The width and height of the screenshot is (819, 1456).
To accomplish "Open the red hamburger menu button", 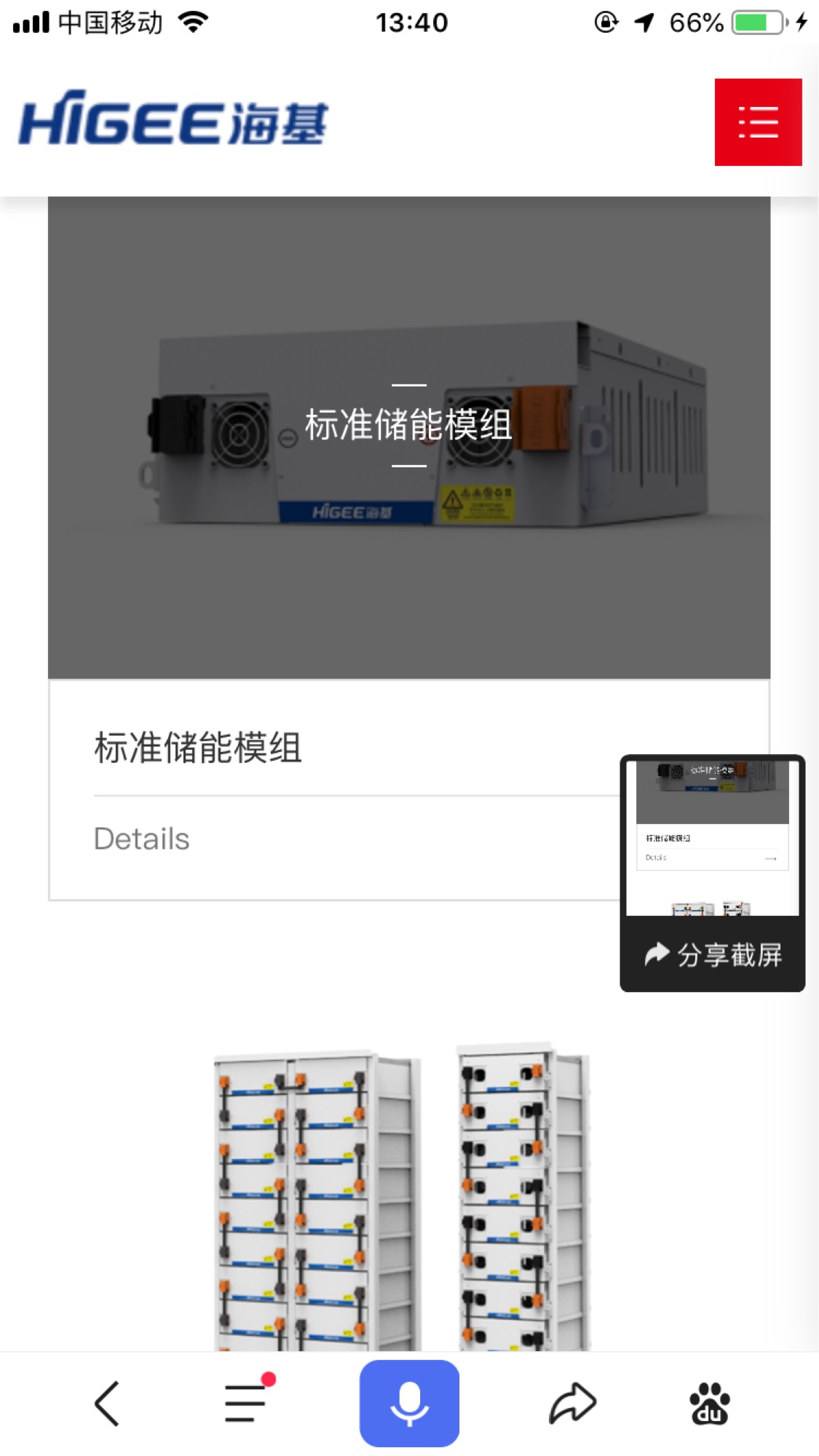I will 758,122.
